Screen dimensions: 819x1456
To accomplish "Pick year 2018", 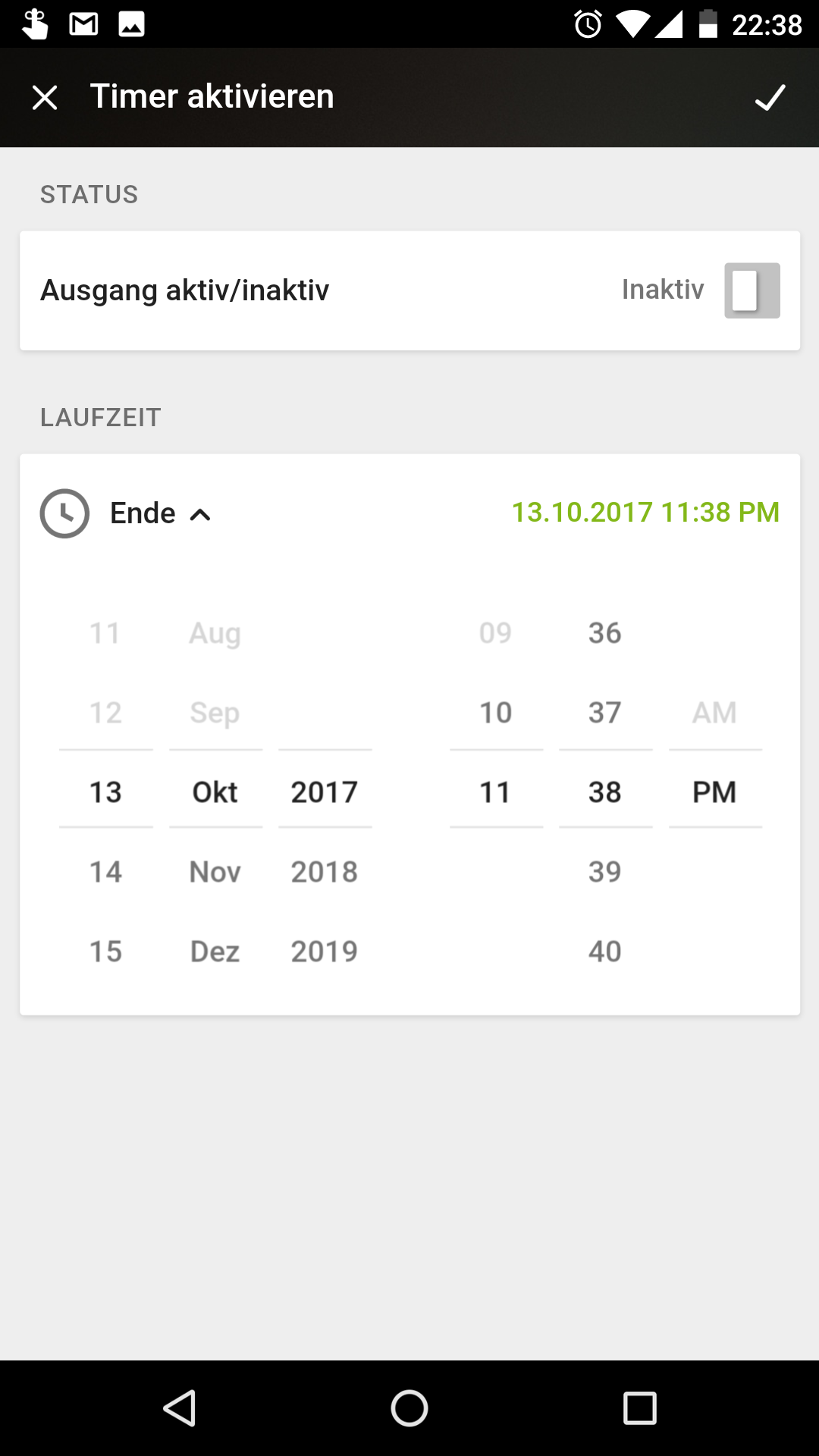I will click(x=325, y=872).
